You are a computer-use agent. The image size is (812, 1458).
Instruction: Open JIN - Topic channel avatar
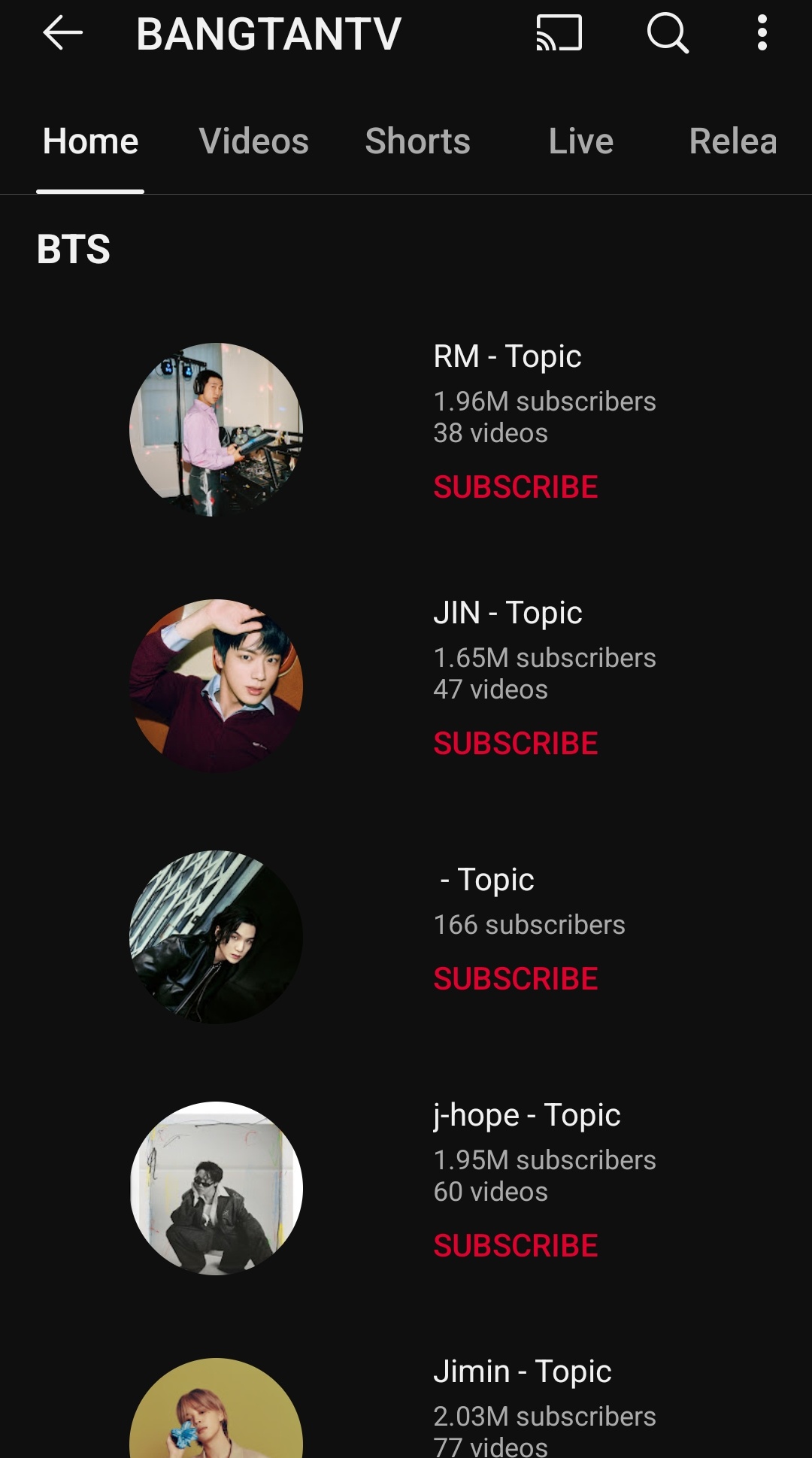[217, 686]
